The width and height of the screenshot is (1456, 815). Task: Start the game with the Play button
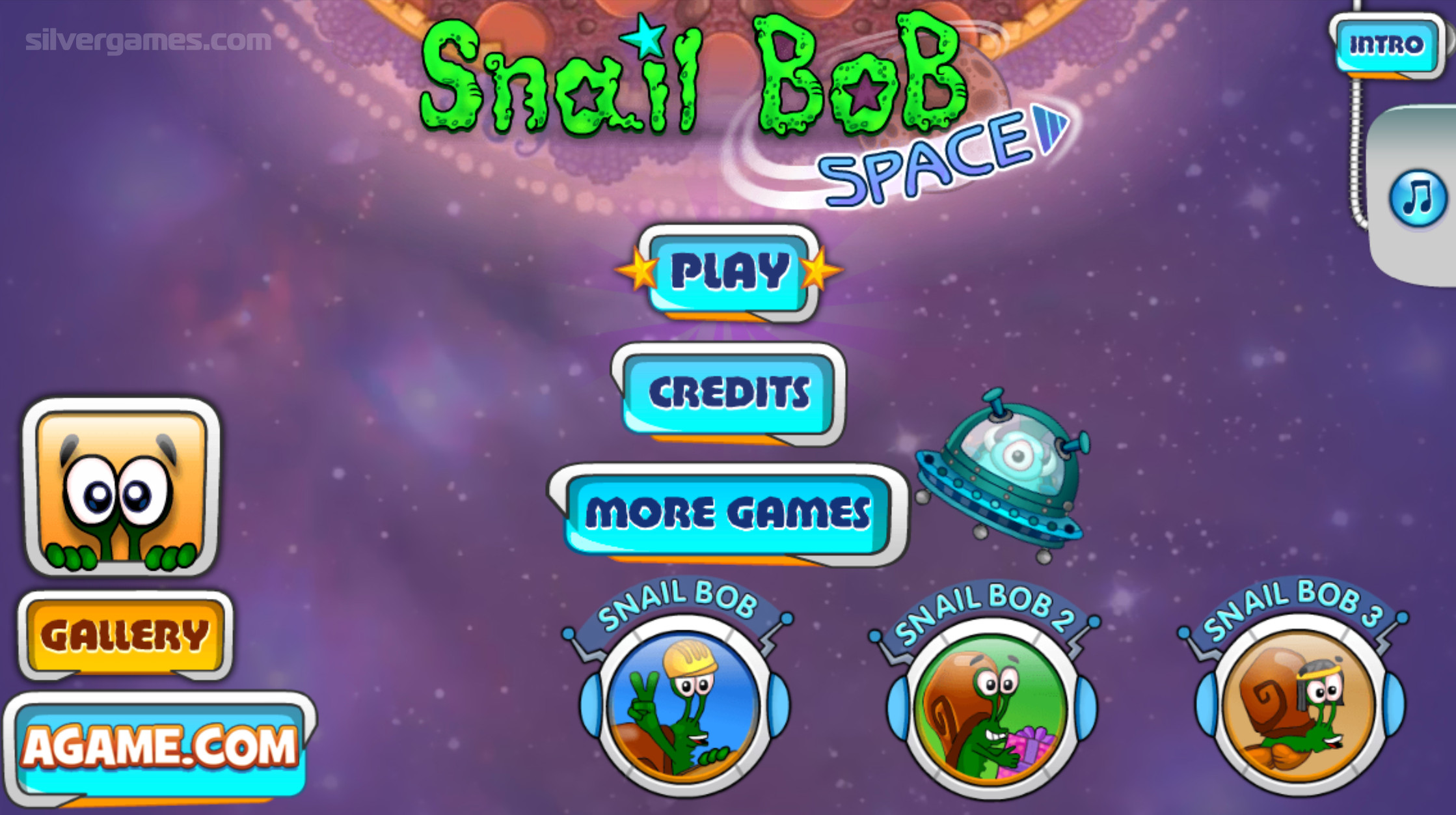tap(729, 272)
